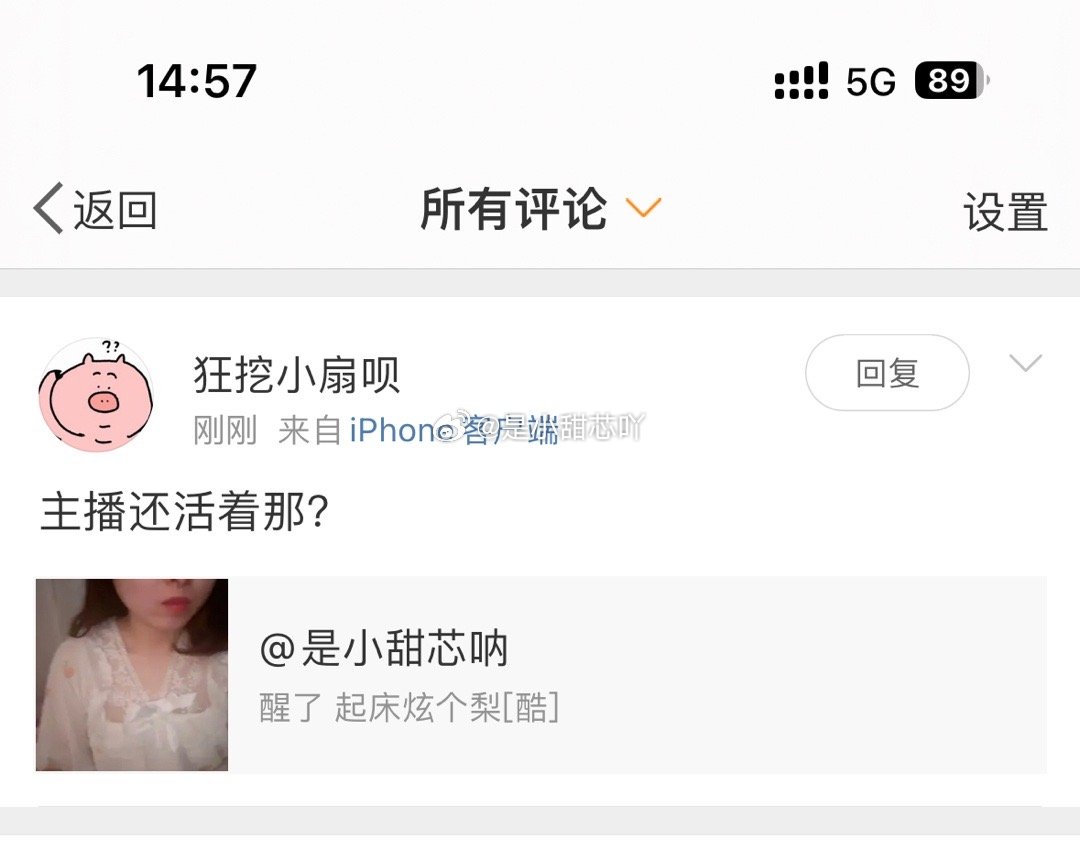The image size is (1080, 851).
Task: Expand the chevron menu beside 回复
Action: (x=1025, y=363)
